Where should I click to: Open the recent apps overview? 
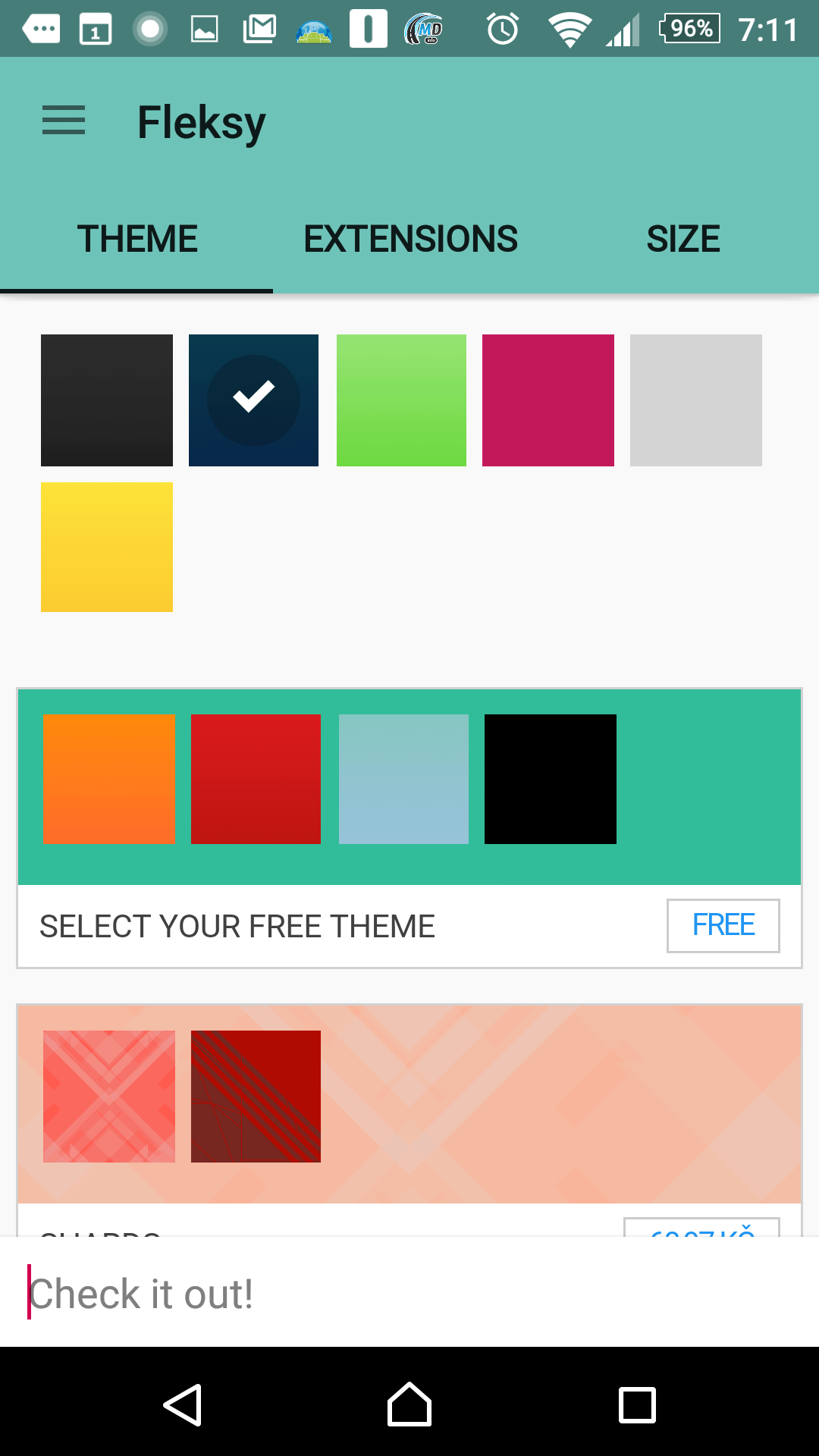click(637, 1405)
